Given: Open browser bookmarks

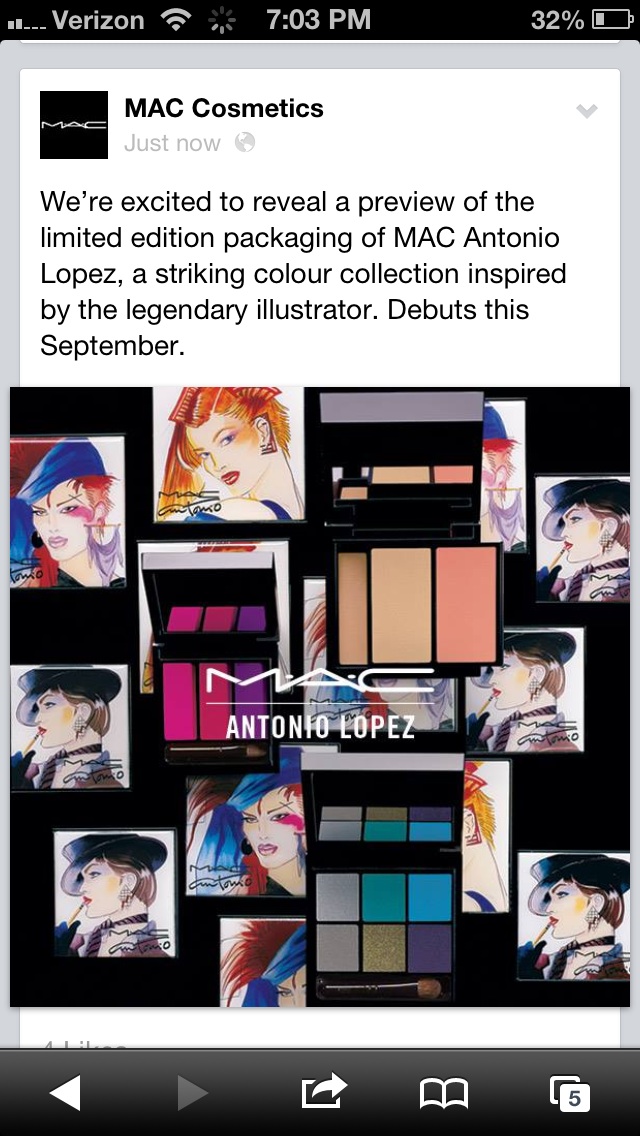Looking at the screenshot, I should point(444,1093).
